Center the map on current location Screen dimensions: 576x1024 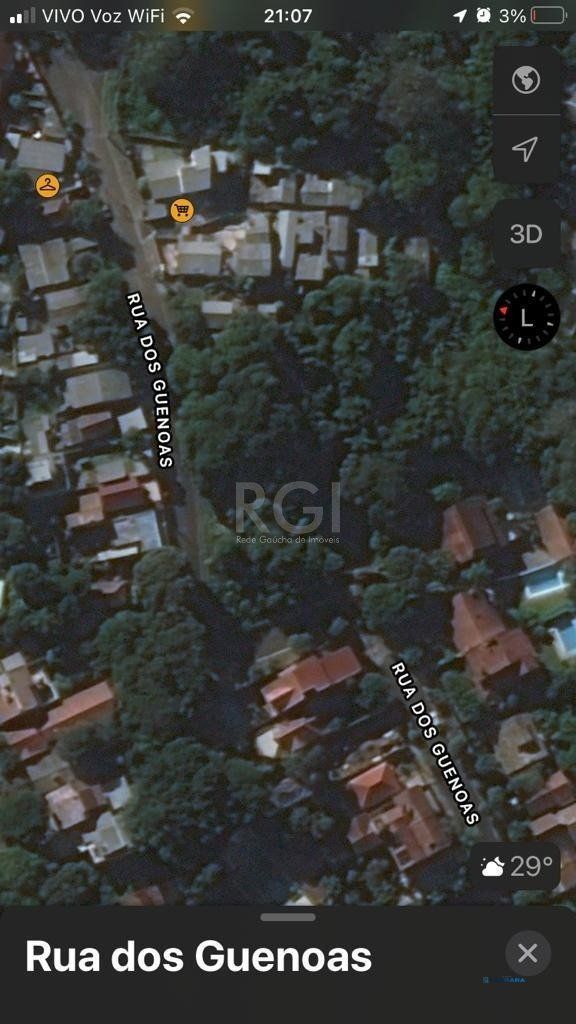(x=526, y=149)
